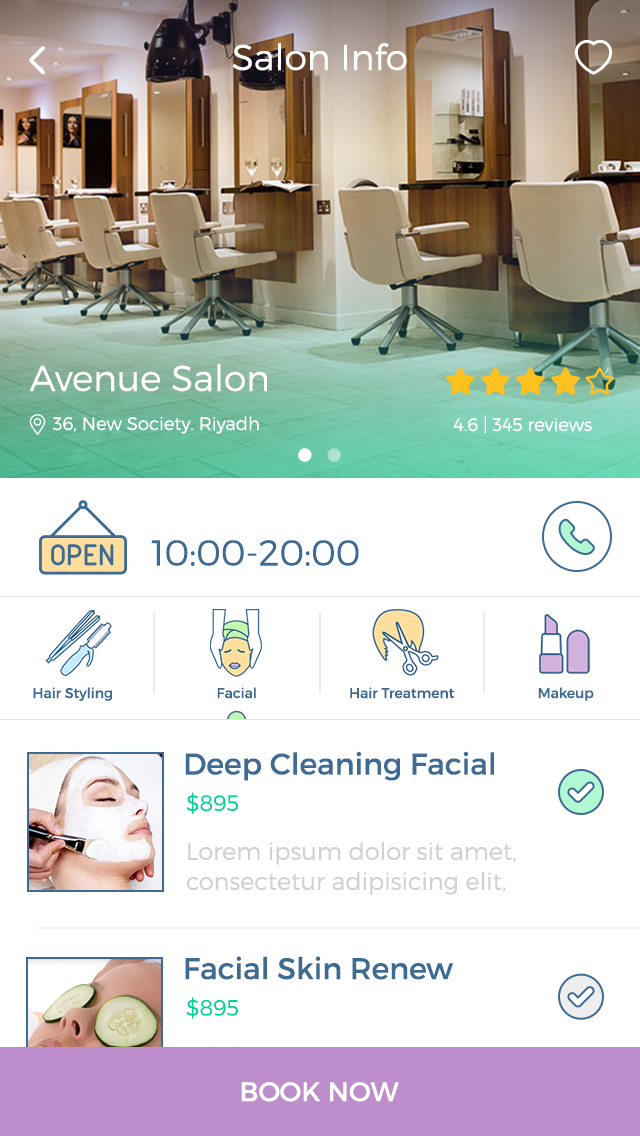Check the Facial Skin Renew service
This screenshot has height=1136, width=640.
(580, 997)
